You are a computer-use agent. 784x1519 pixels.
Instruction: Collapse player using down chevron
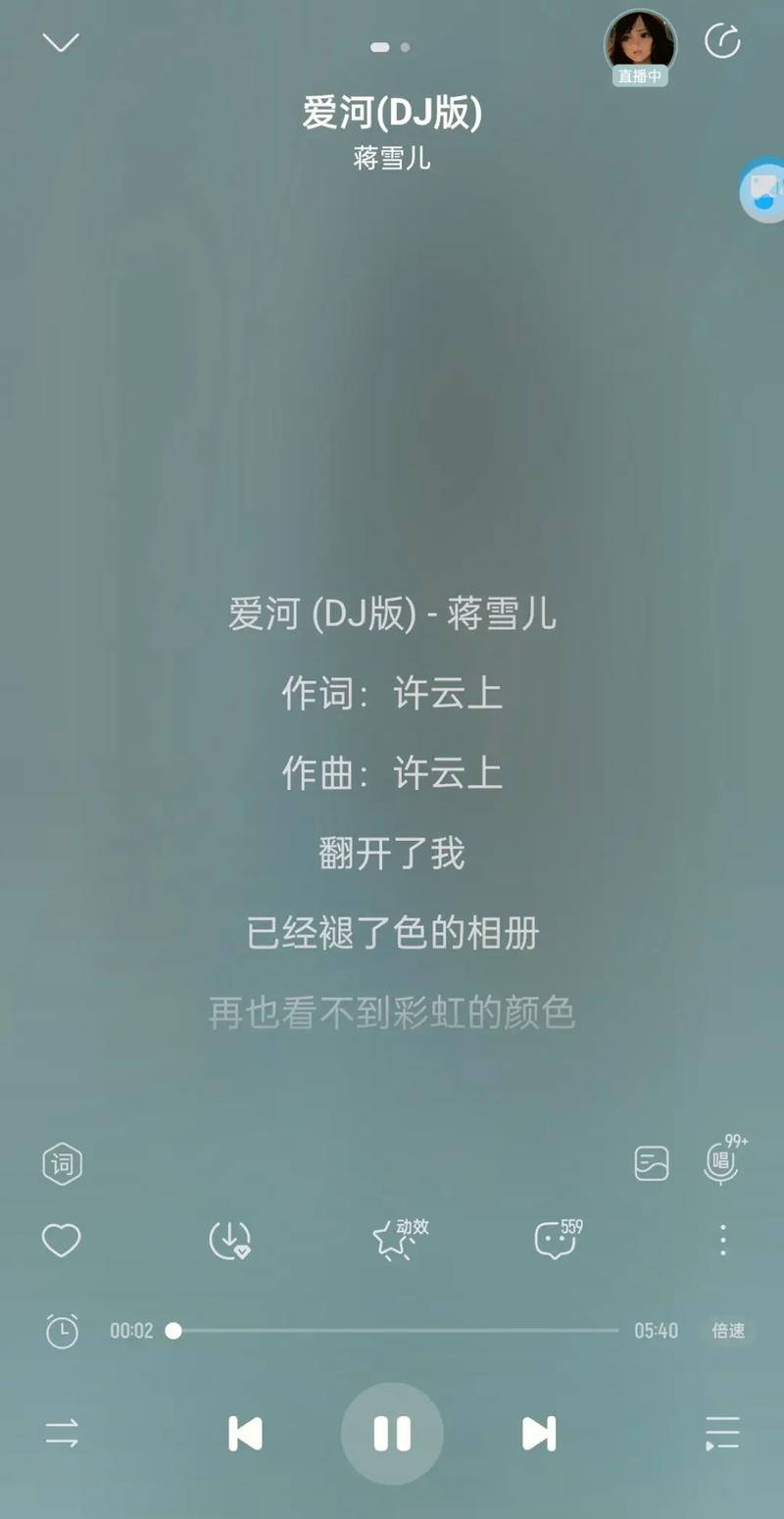(61, 43)
